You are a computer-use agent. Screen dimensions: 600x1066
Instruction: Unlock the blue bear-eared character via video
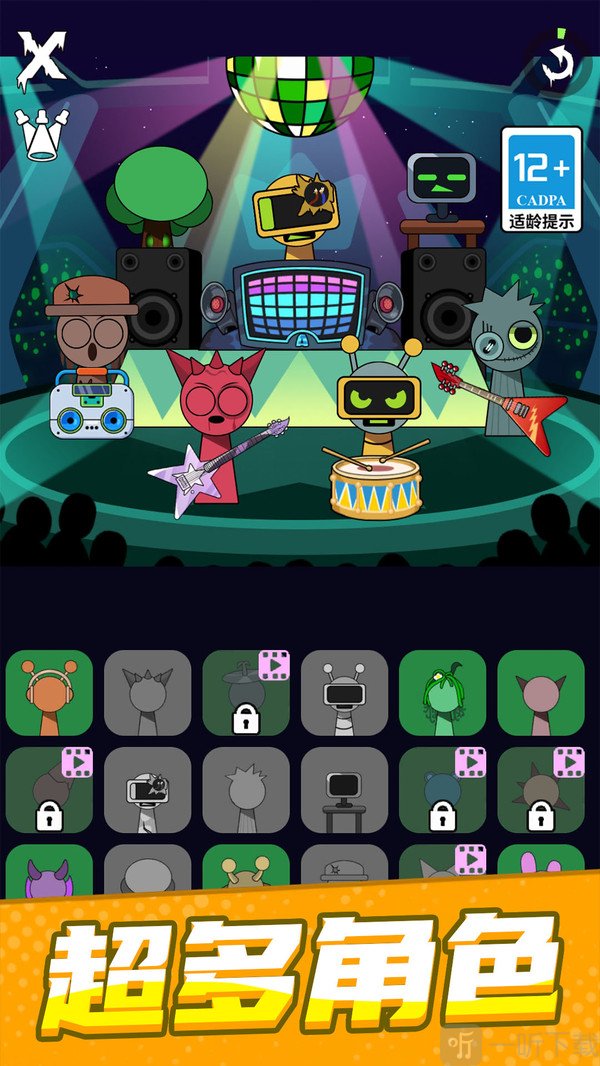coord(442,790)
